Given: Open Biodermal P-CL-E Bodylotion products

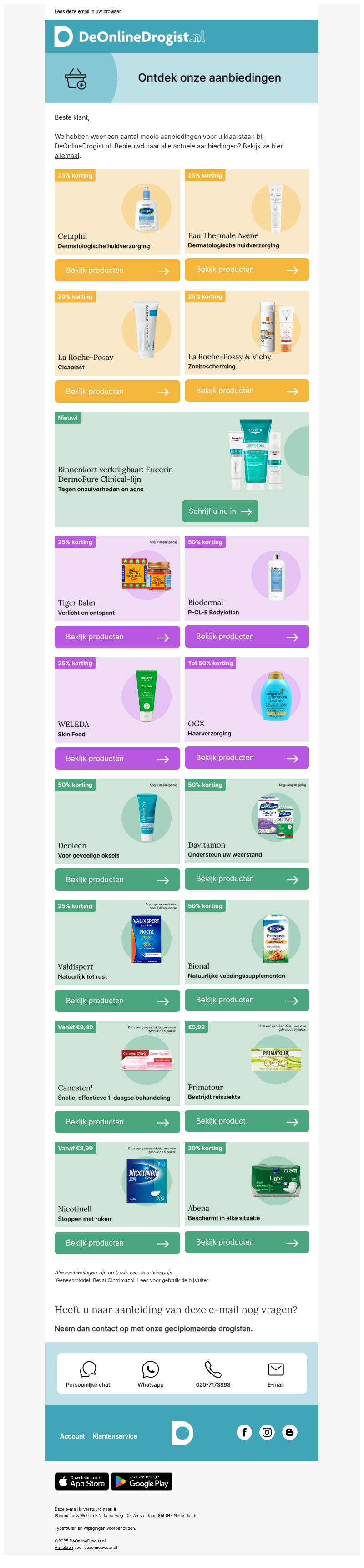Looking at the screenshot, I should 247,637.
